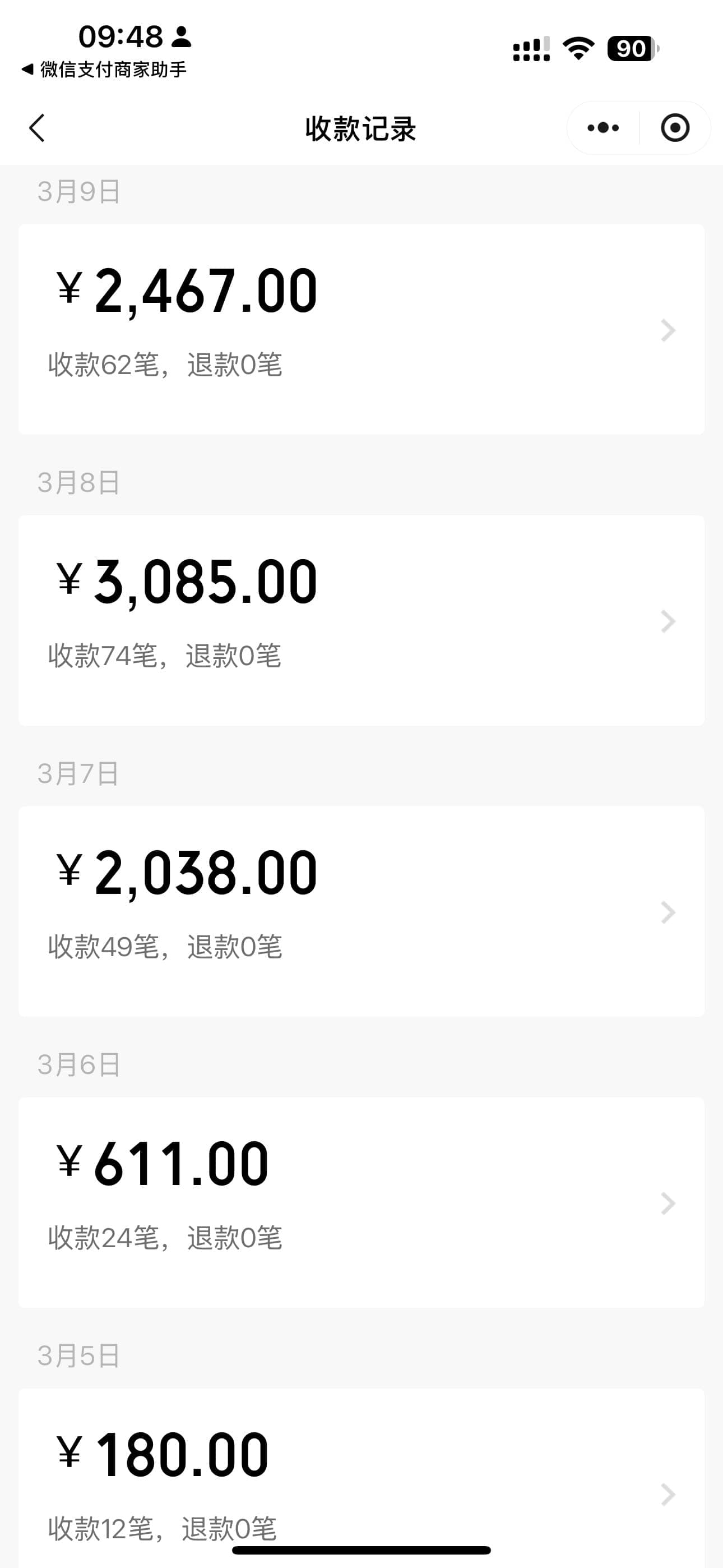Viewport: 723px width, 1568px height.
Task: Open 3月9日 record of ¥2,467.00
Action: click(x=361, y=329)
